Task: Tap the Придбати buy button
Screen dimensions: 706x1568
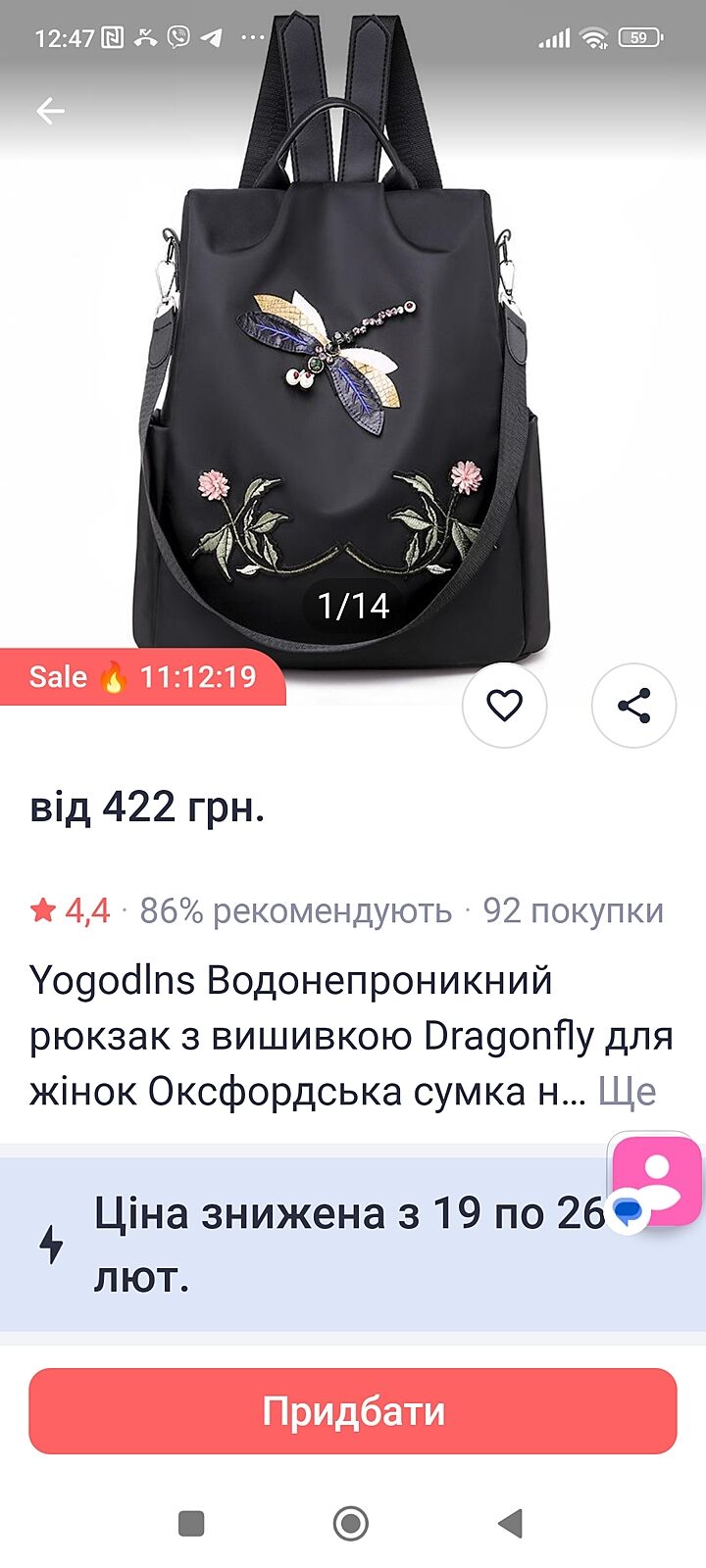Action: pyautogui.click(x=353, y=1411)
